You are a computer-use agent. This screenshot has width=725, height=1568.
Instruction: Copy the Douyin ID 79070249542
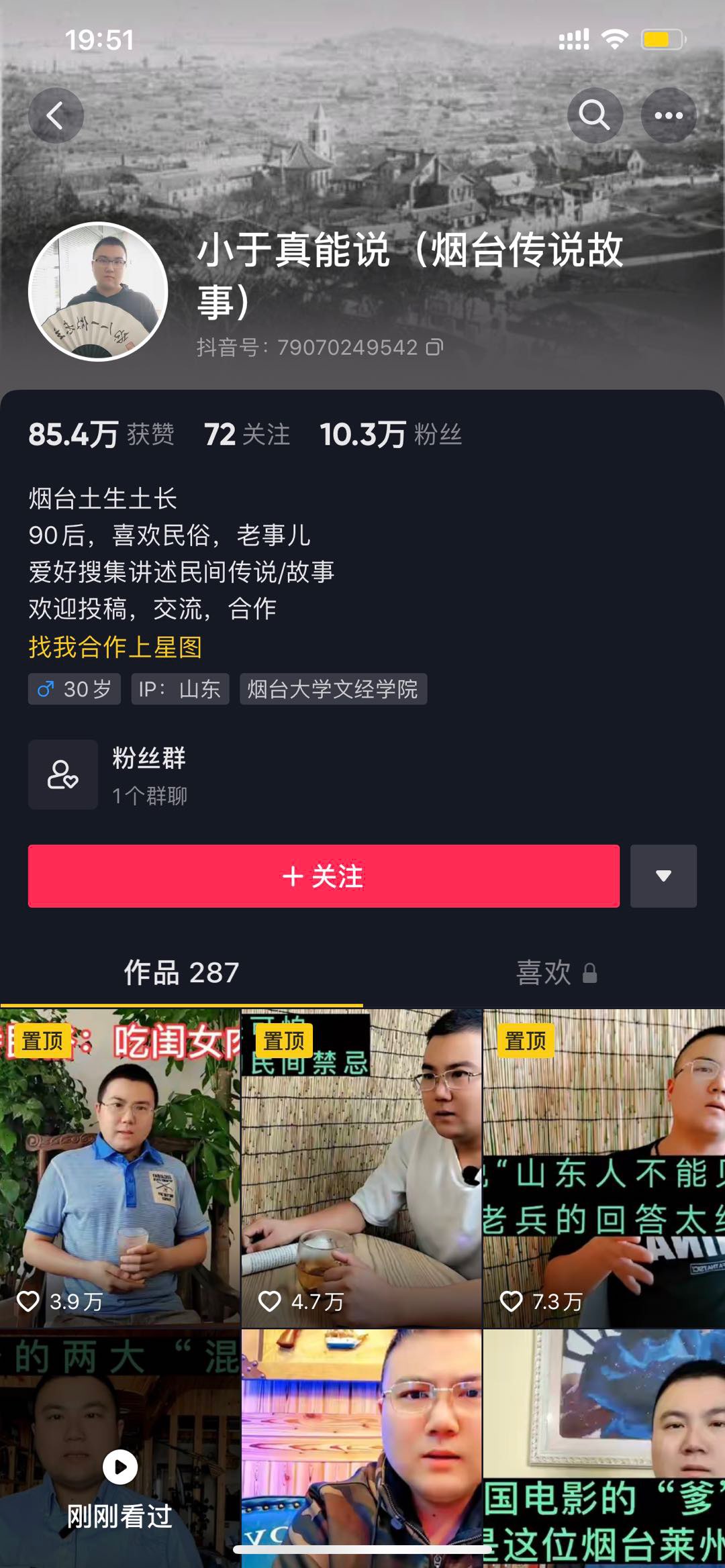point(435,347)
